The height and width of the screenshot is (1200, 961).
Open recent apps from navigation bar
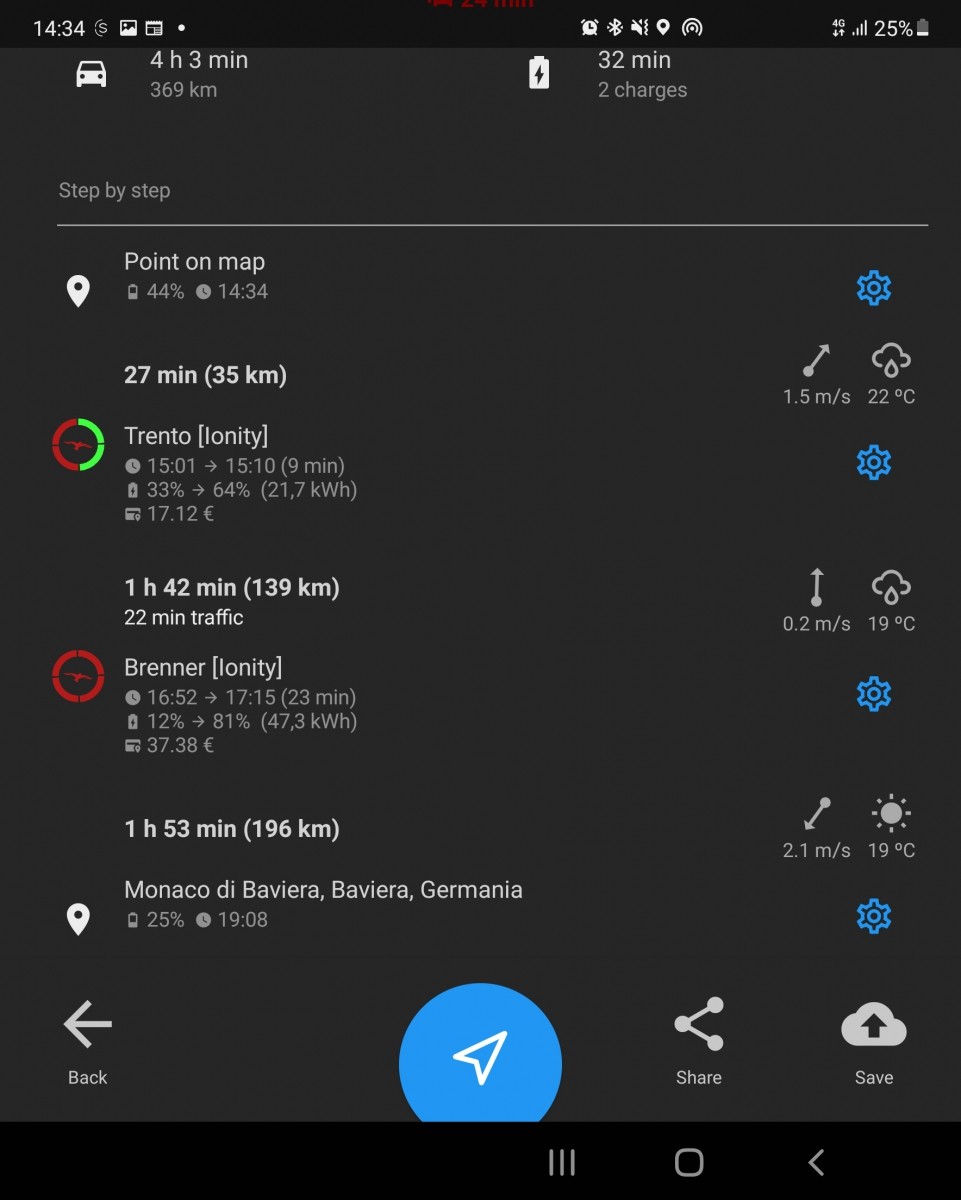[x=562, y=1162]
